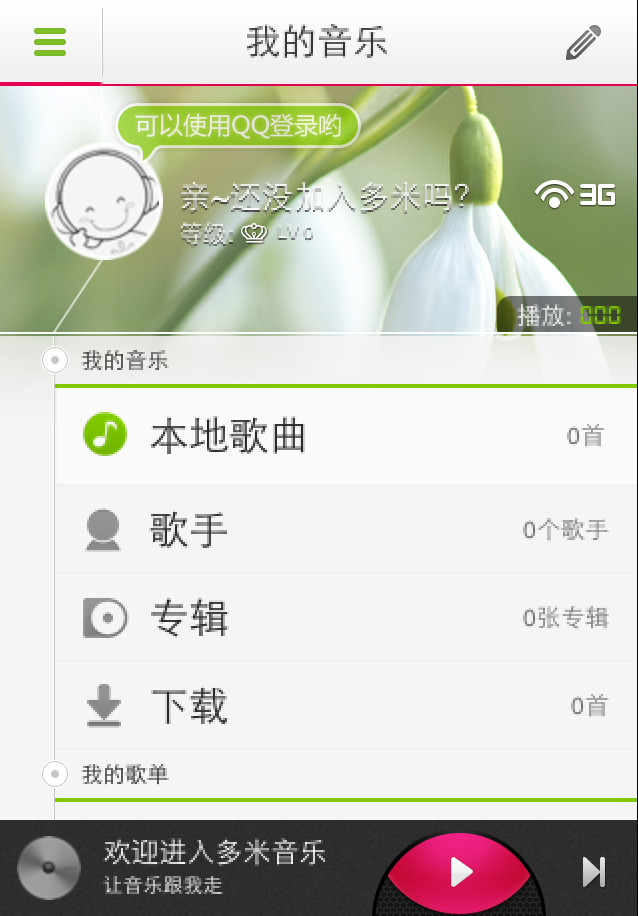Open the side drawer menu

(49, 42)
